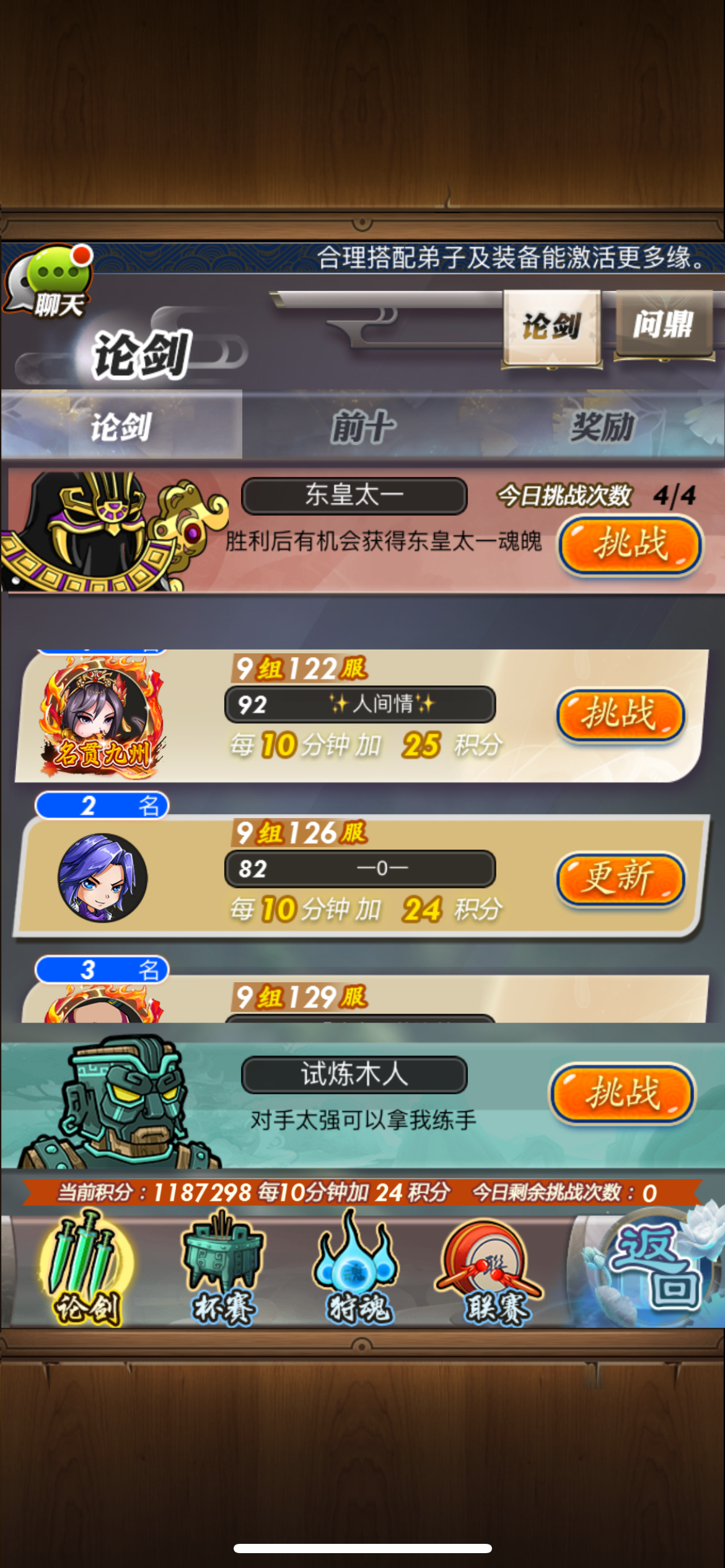The height and width of the screenshot is (1568, 725).
Task: Tap 更新 on the 9组126服 row
Action: 621,879
